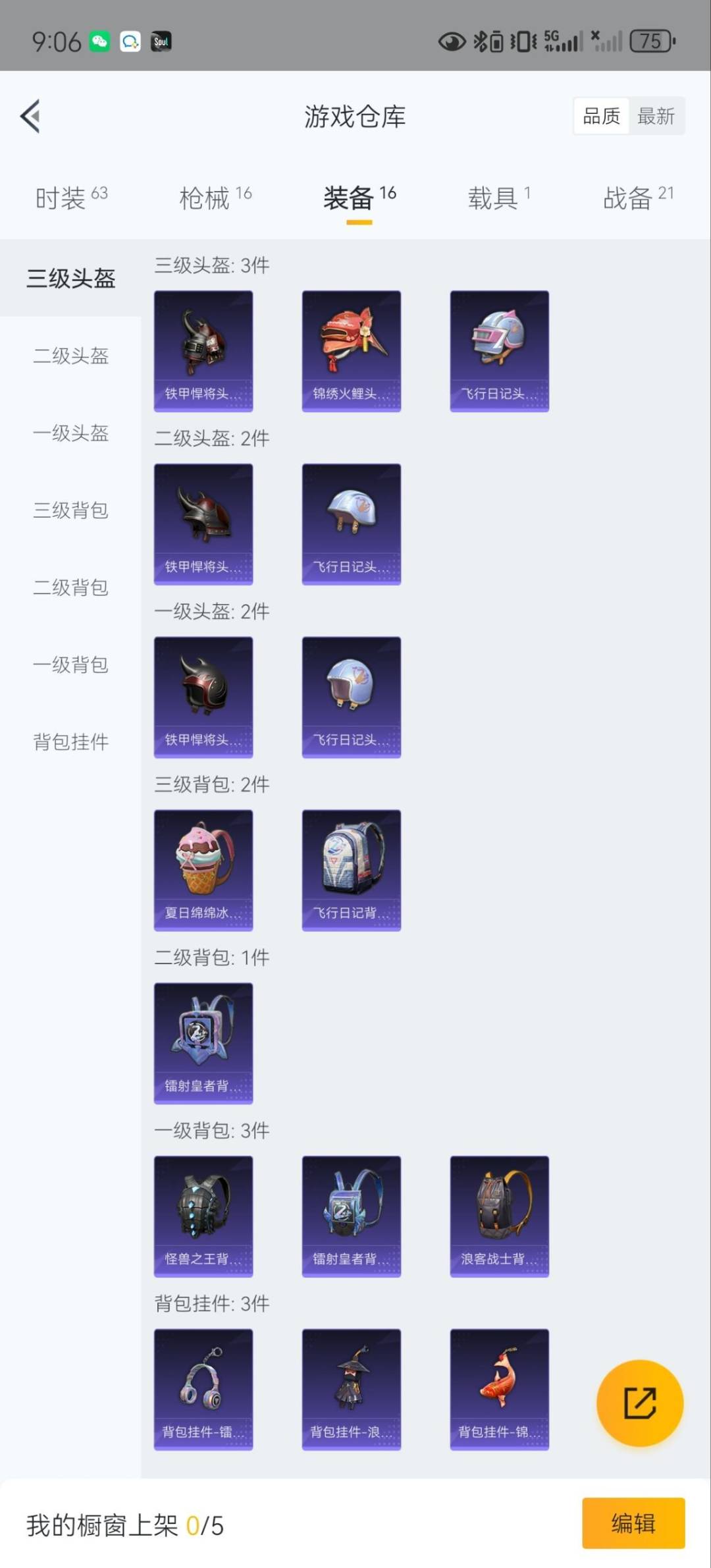Screen dimensions: 711x1568
Task: Open the 夏日绵绵冰 backpack item
Action: [203, 870]
